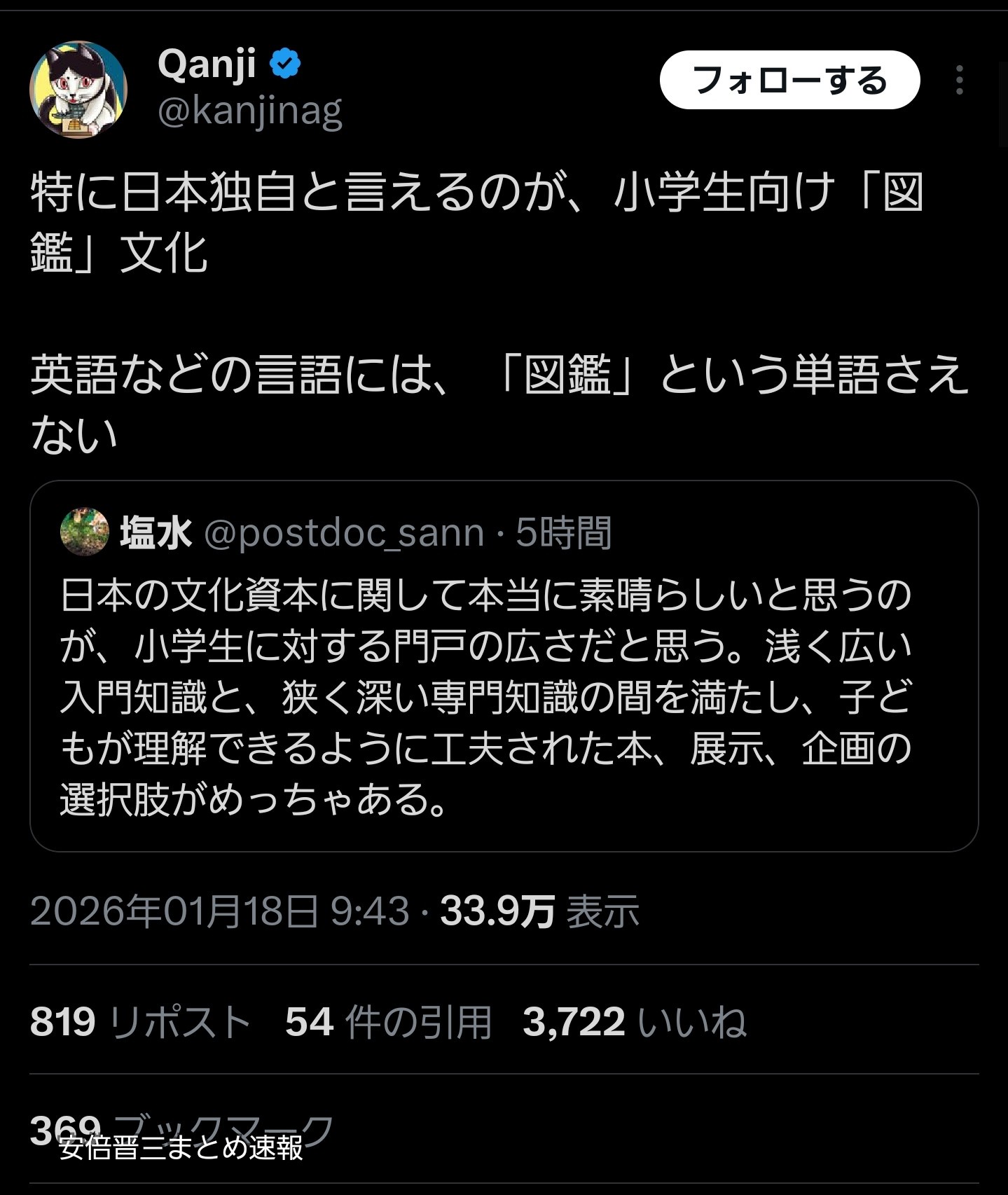Viewport: 1008px width, 1195px height.
Task: See the 3,722 いいね likes list
Action: pyautogui.click(x=634, y=1021)
